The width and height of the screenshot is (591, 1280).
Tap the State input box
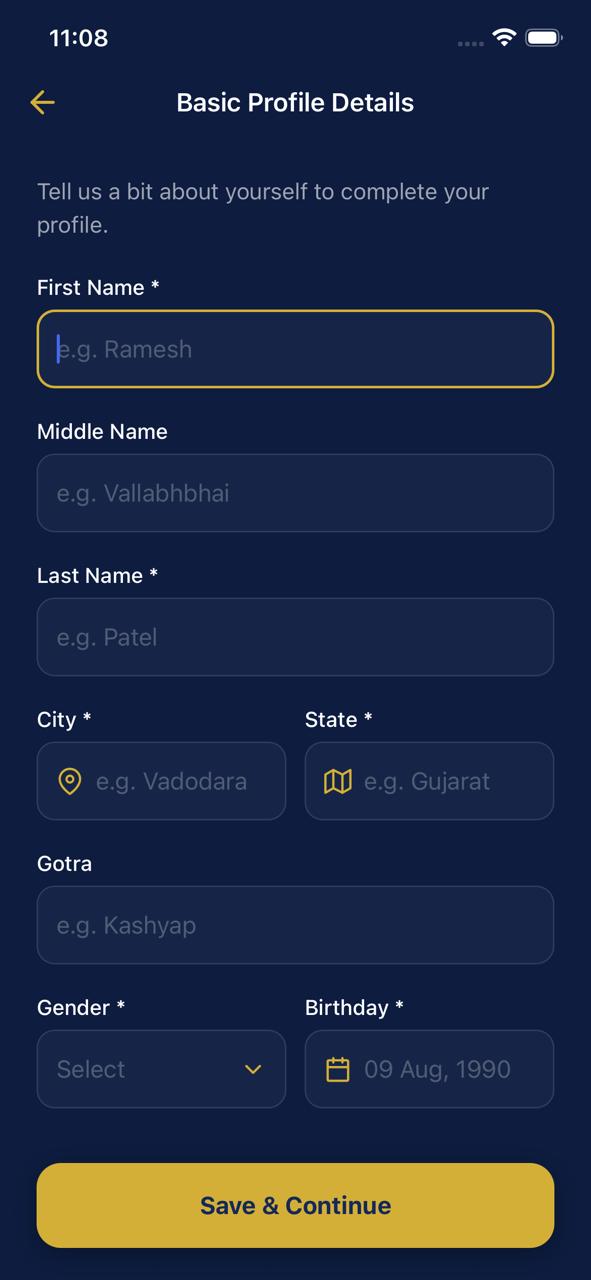(429, 781)
